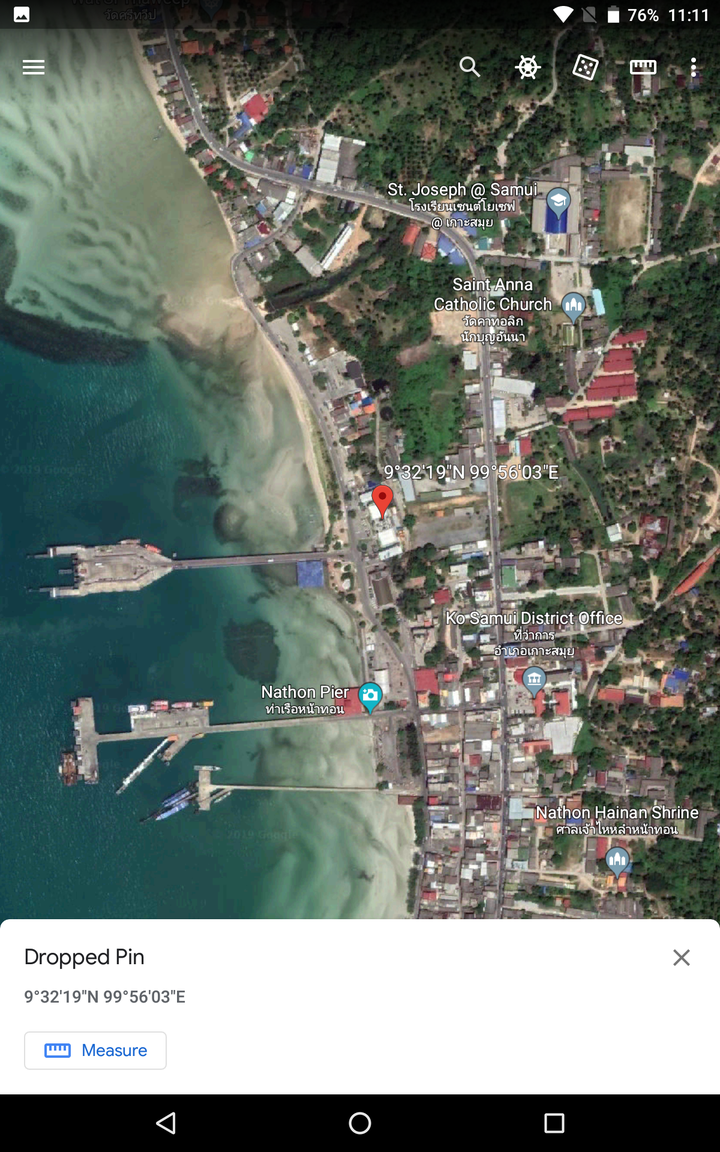Go to the home screen

[x=360, y=1123]
